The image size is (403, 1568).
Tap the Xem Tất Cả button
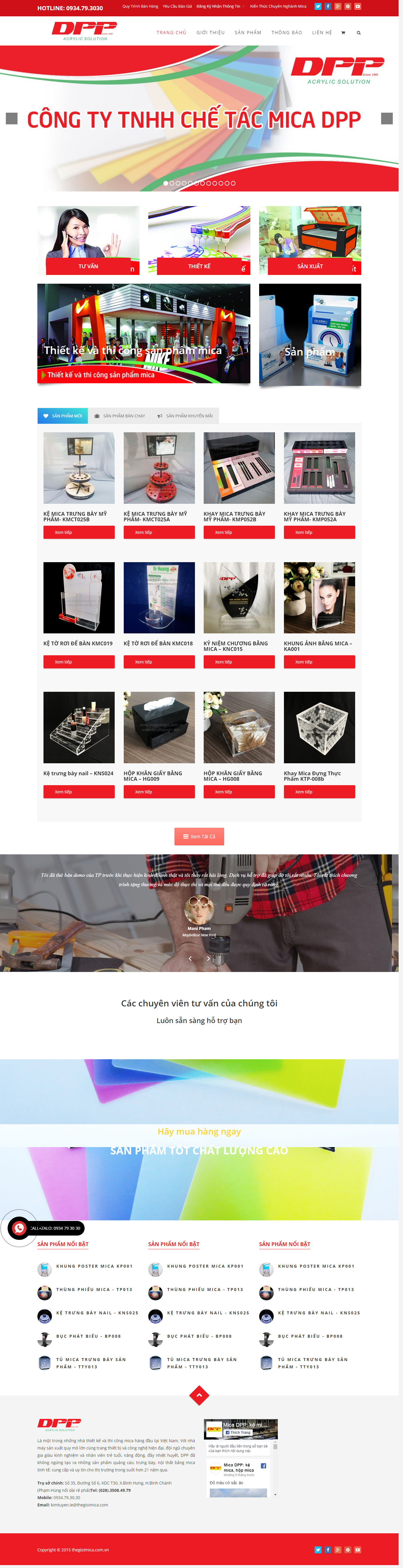tap(199, 836)
